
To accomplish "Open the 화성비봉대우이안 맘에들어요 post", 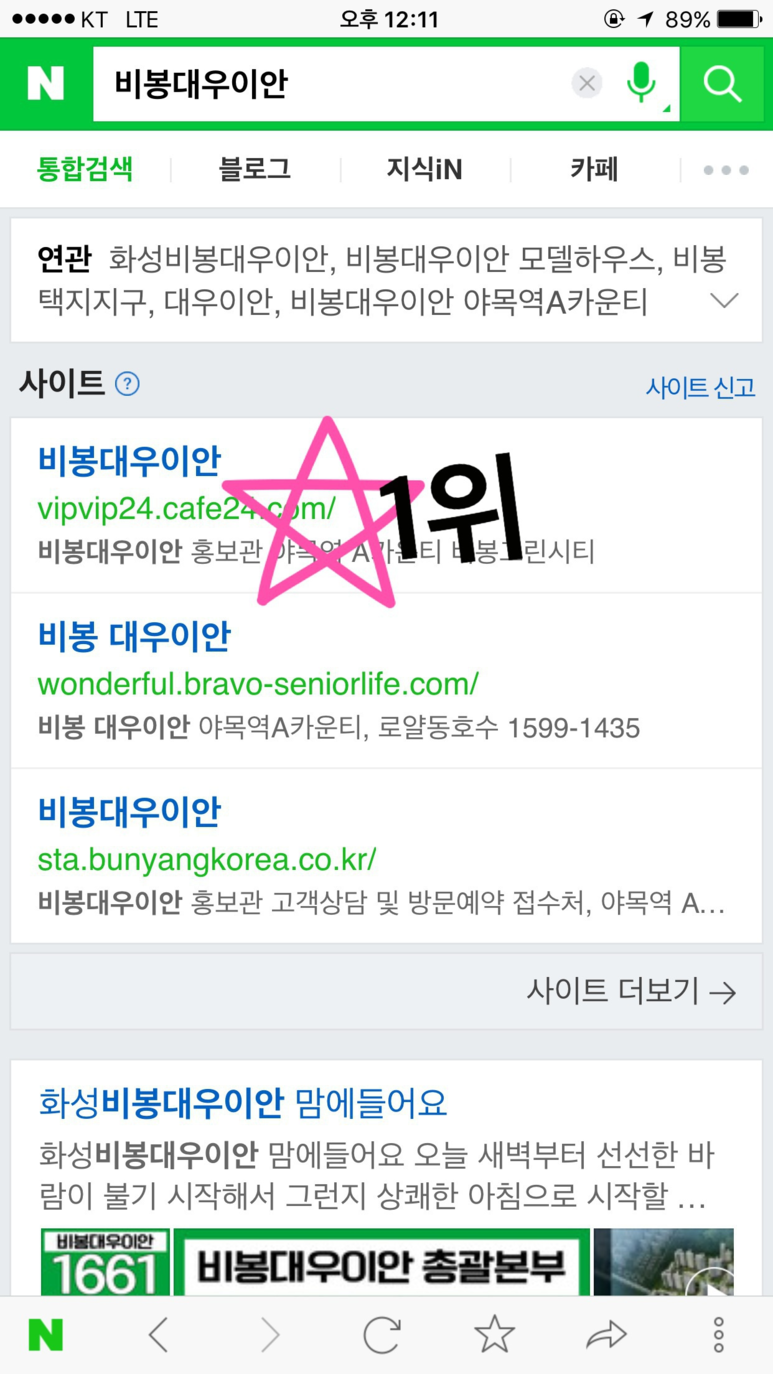I will click(243, 1103).
